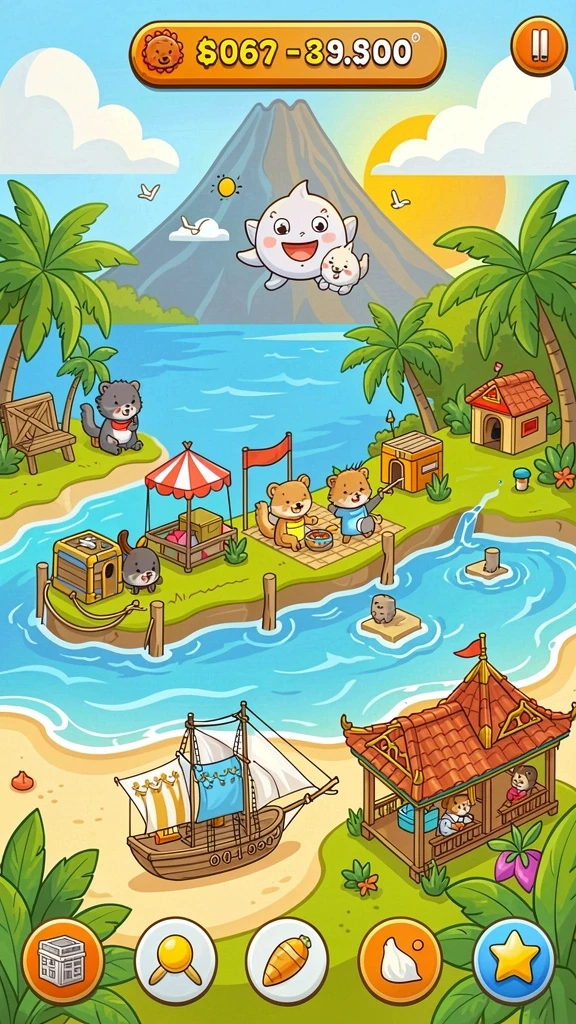Tap the white dumpling button
The width and height of the screenshot is (576, 1024).
point(400,961)
